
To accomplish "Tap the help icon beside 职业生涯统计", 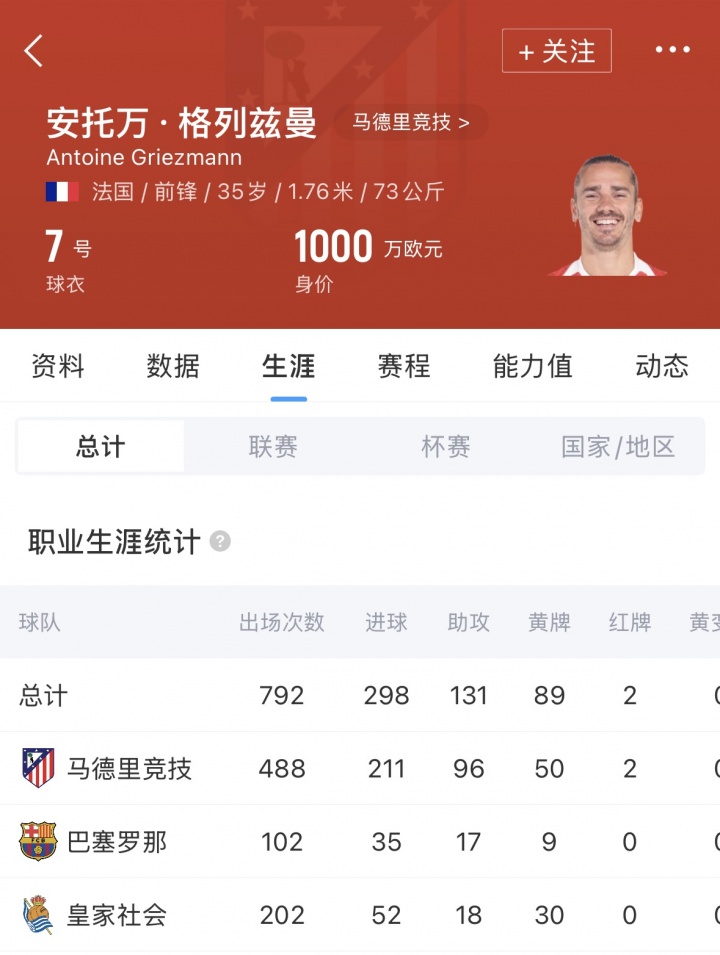I will tap(220, 542).
